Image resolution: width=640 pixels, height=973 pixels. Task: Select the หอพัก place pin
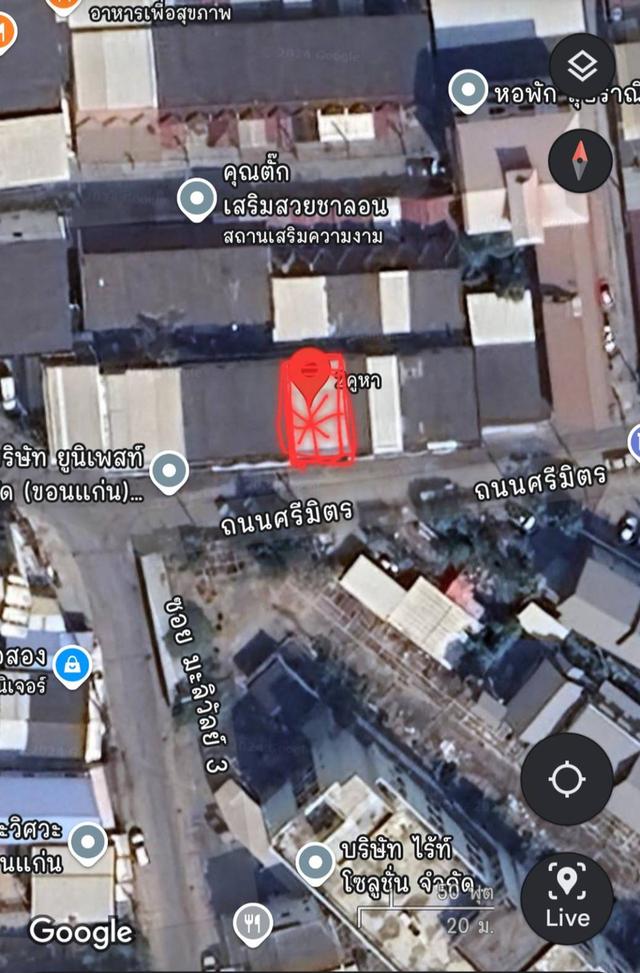(468, 92)
